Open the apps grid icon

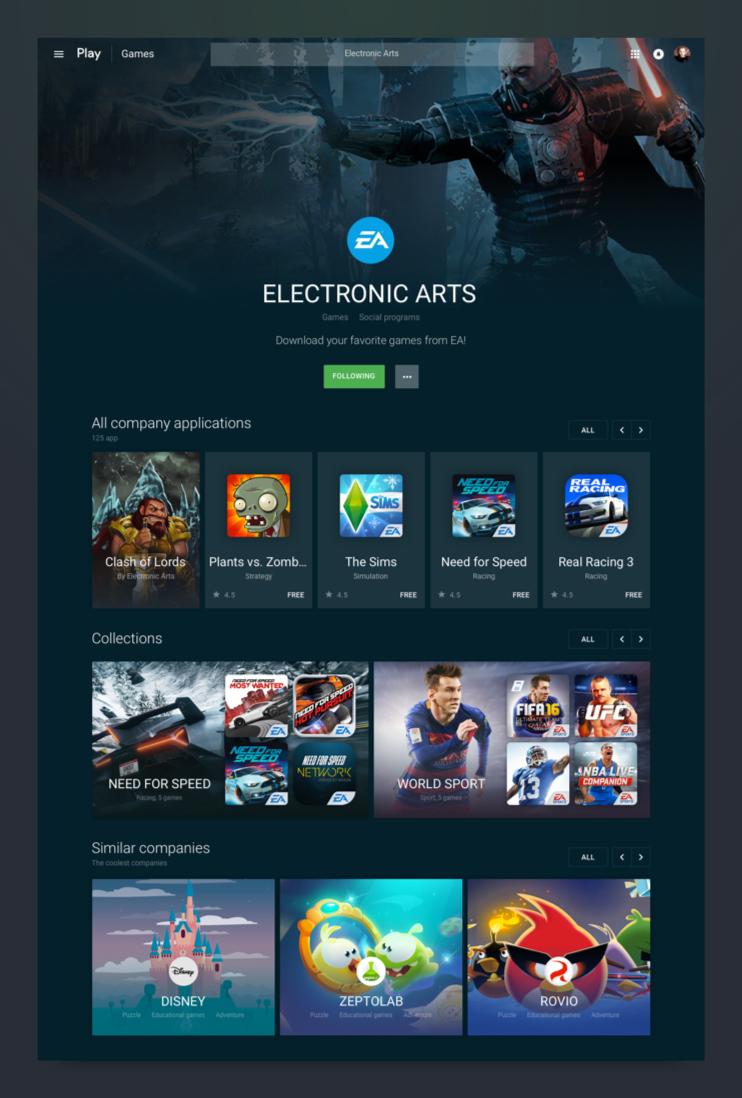[x=635, y=54]
